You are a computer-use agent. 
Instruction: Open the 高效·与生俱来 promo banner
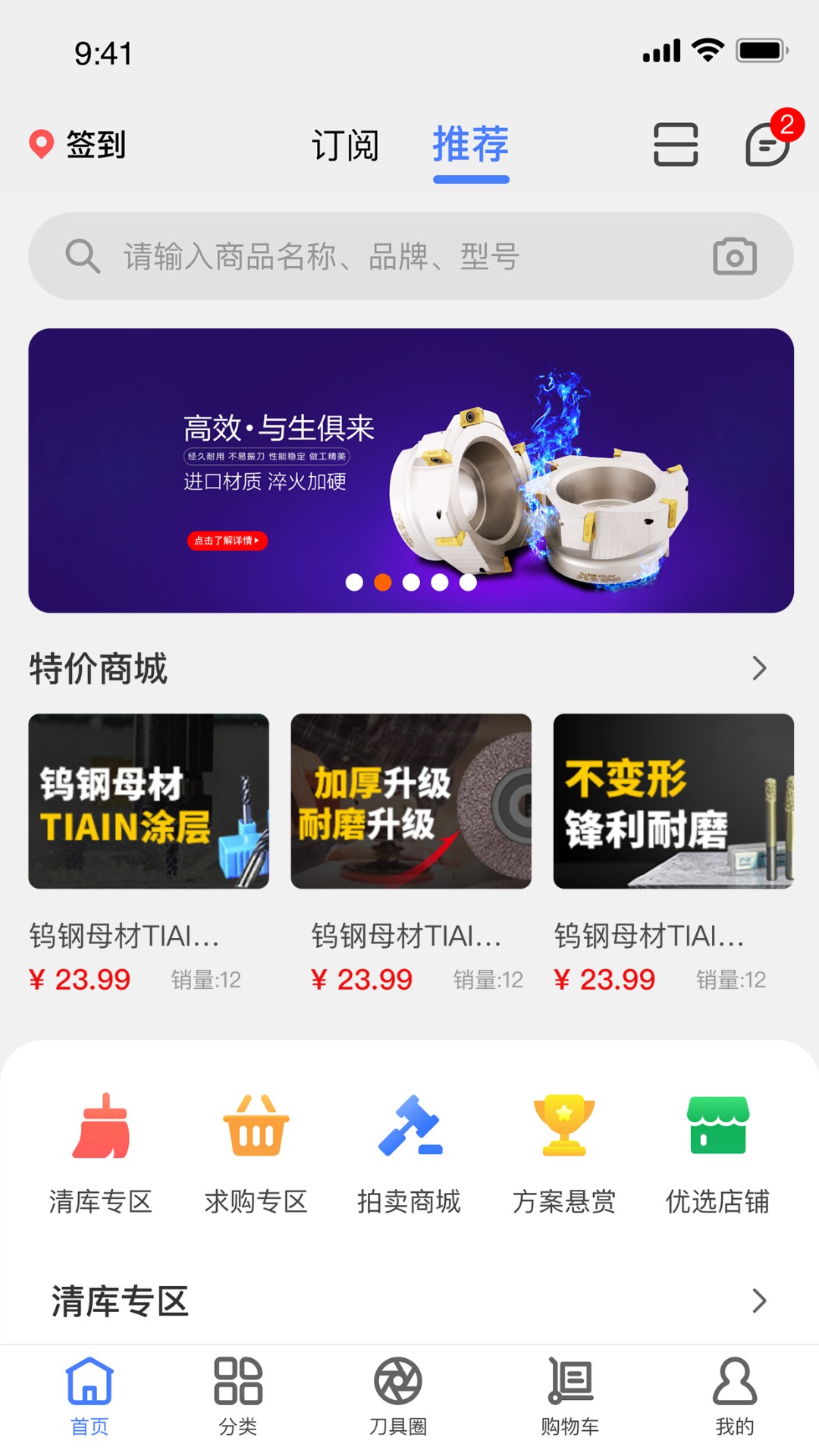click(x=411, y=470)
